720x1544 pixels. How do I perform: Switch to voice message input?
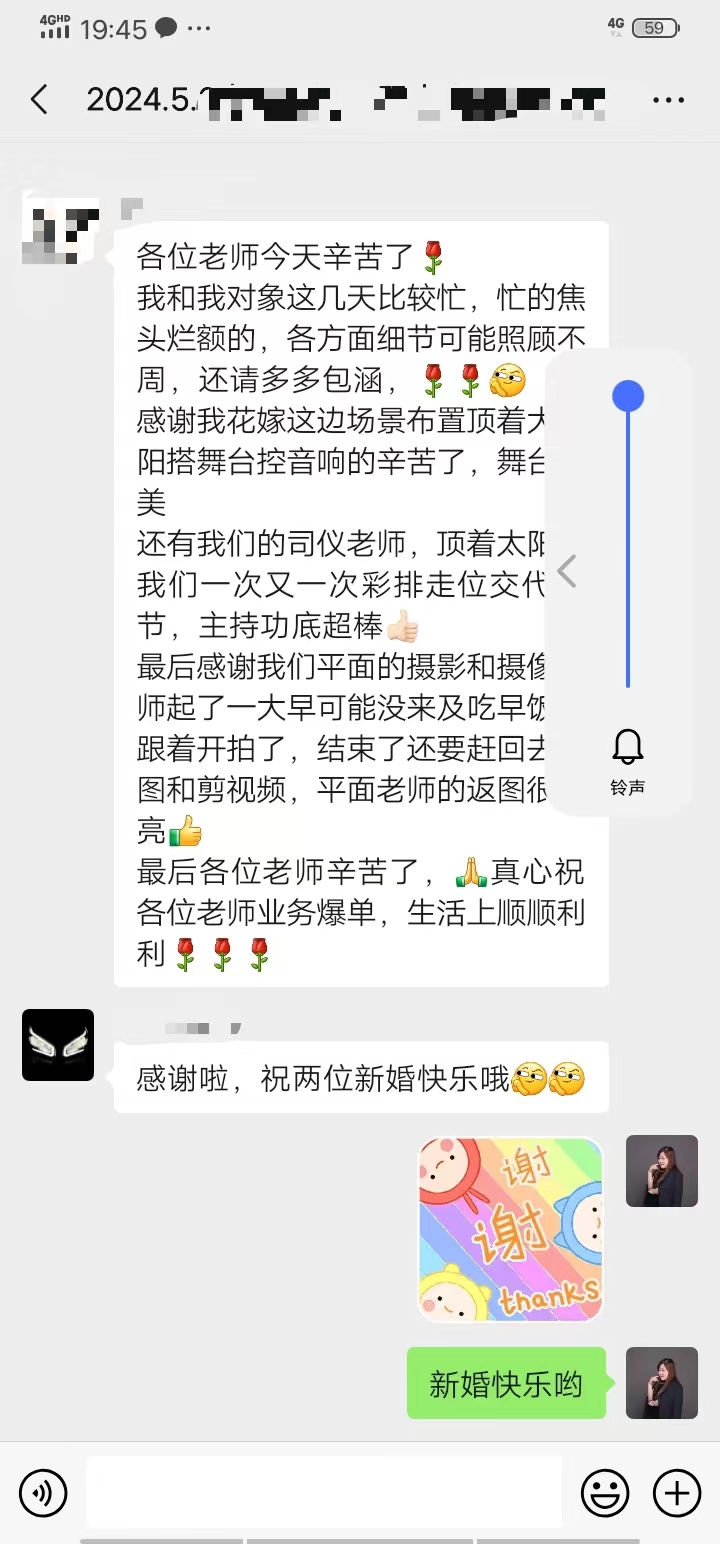pos(43,1493)
